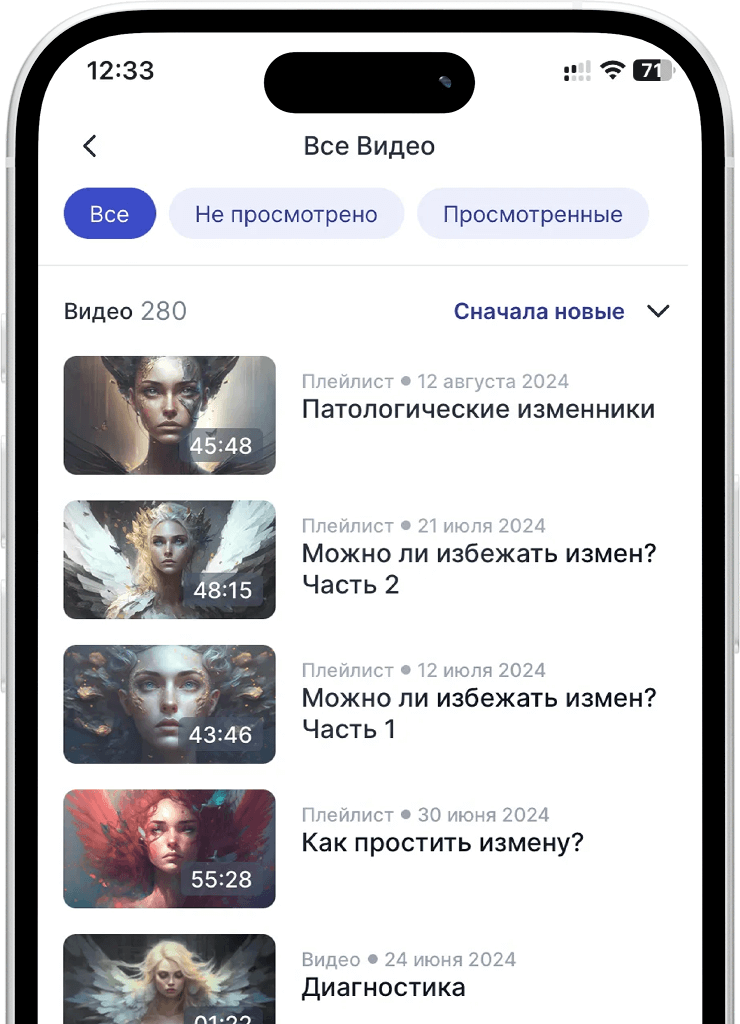Play Можно ли избежать измен? Часть 2
The image size is (740, 1024).
[170, 559]
